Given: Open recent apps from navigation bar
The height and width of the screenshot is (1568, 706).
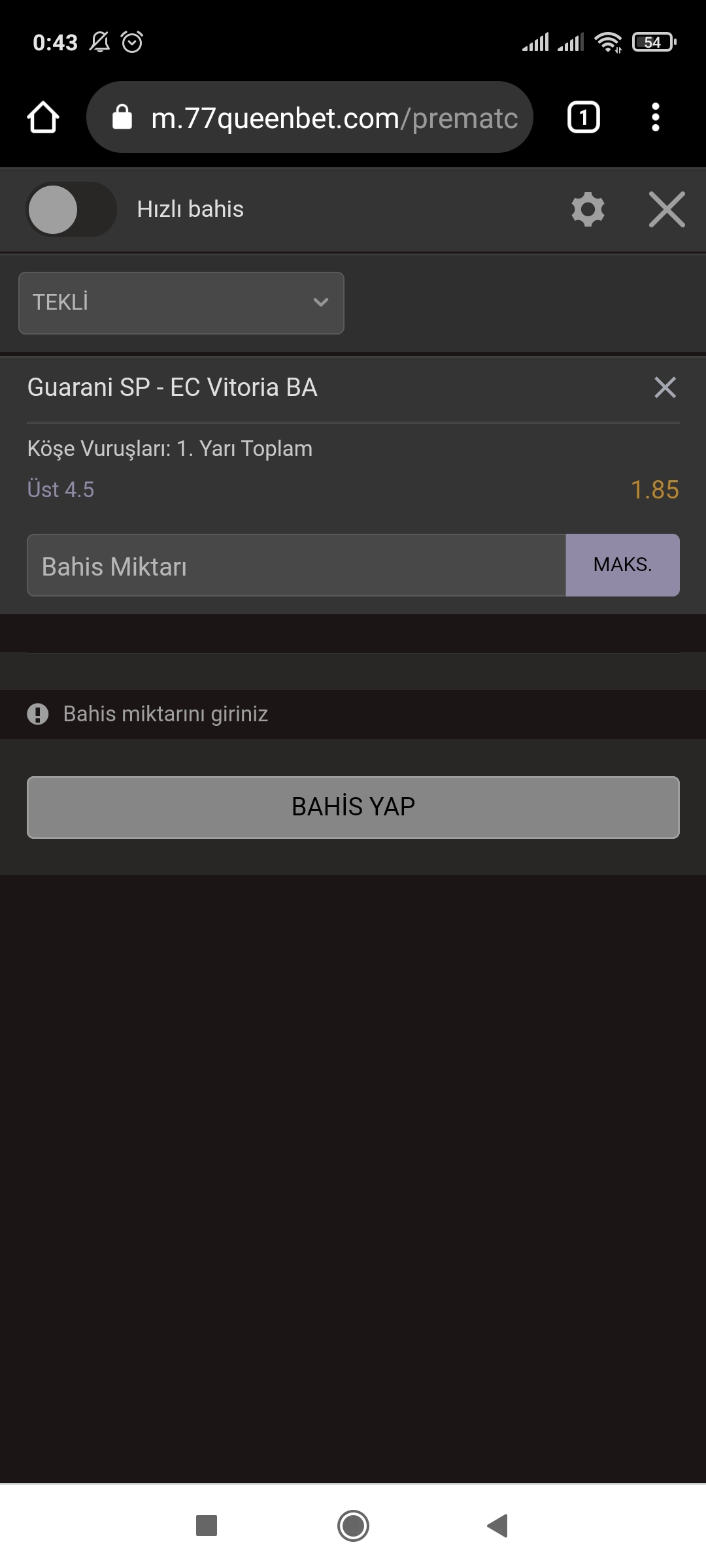Looking at the screenshot, I should coord(207,1526).
